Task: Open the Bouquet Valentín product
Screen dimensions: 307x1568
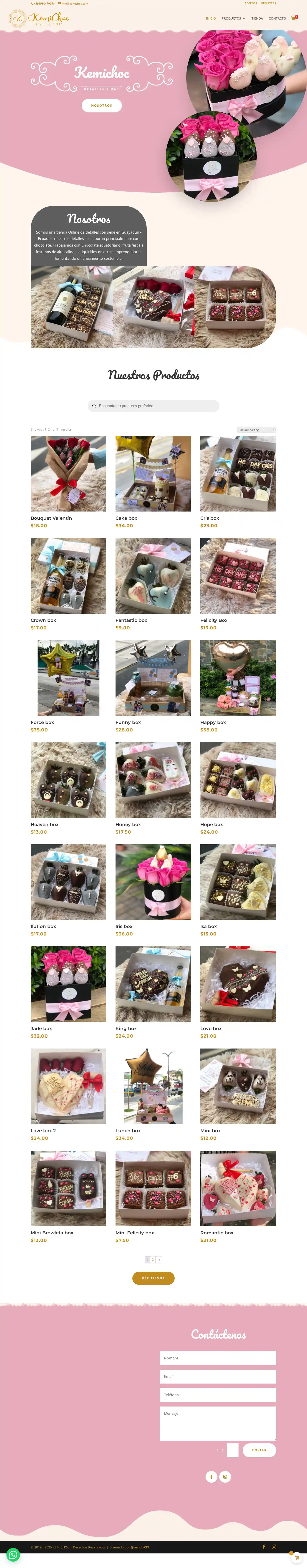Action: (x=68, y=474)
